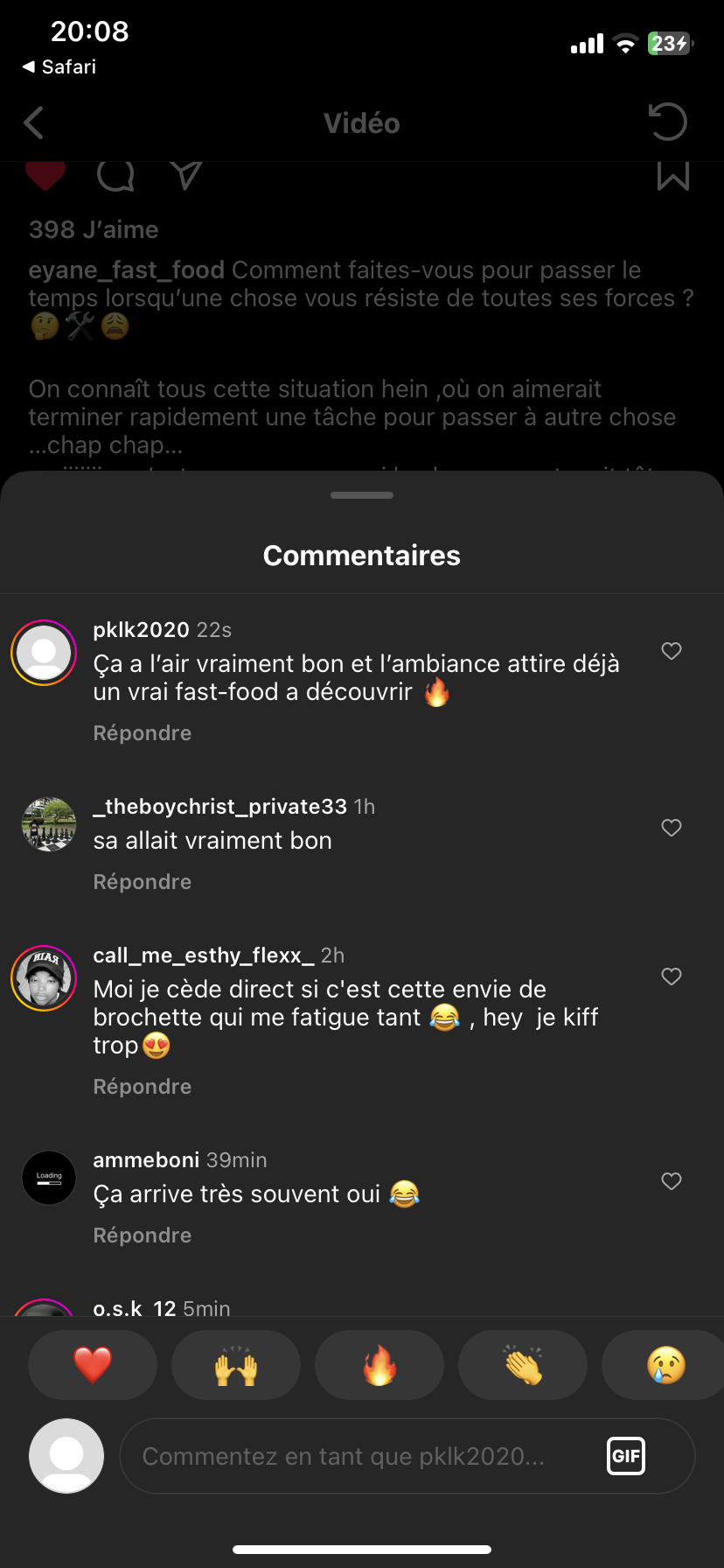The image size is (724, 1568).
Task: Reply to ammeboni's comment
Action: pyautogui.click(x=143, y=1235)
